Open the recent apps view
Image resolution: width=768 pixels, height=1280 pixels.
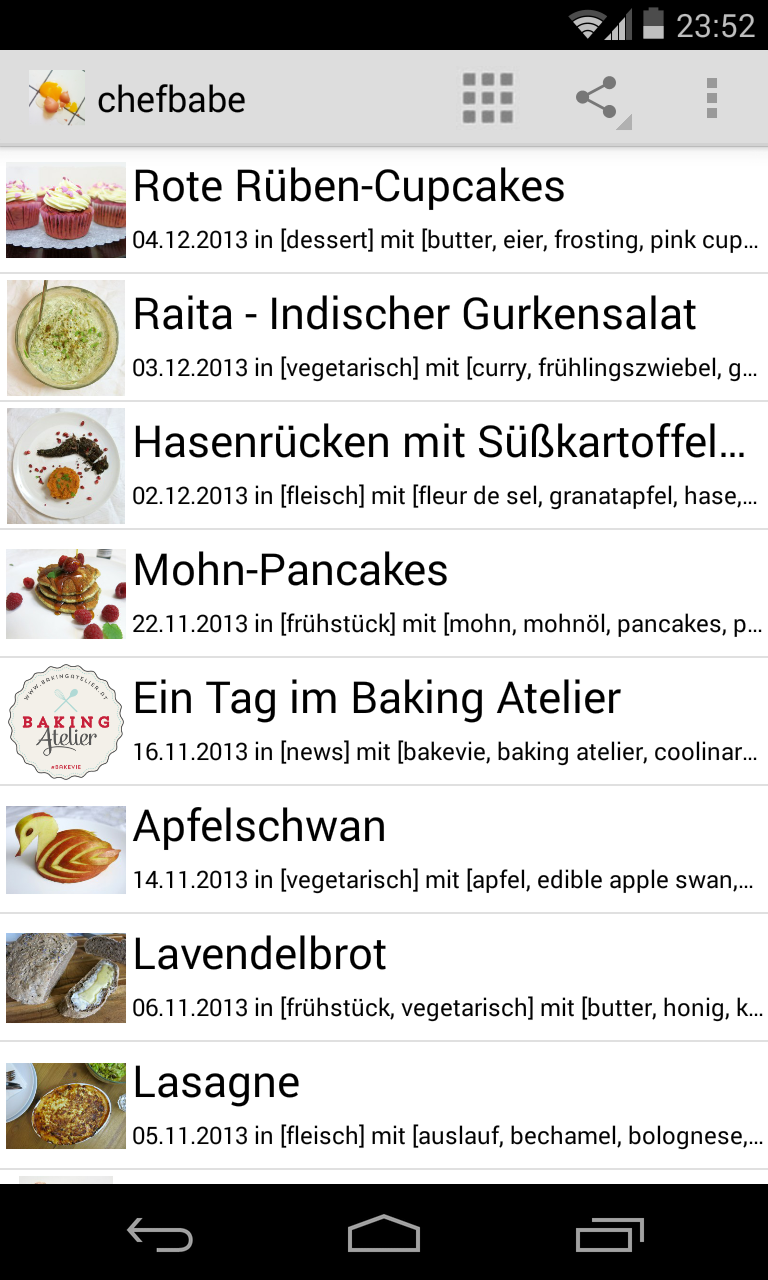click(x=610, y=1236)
